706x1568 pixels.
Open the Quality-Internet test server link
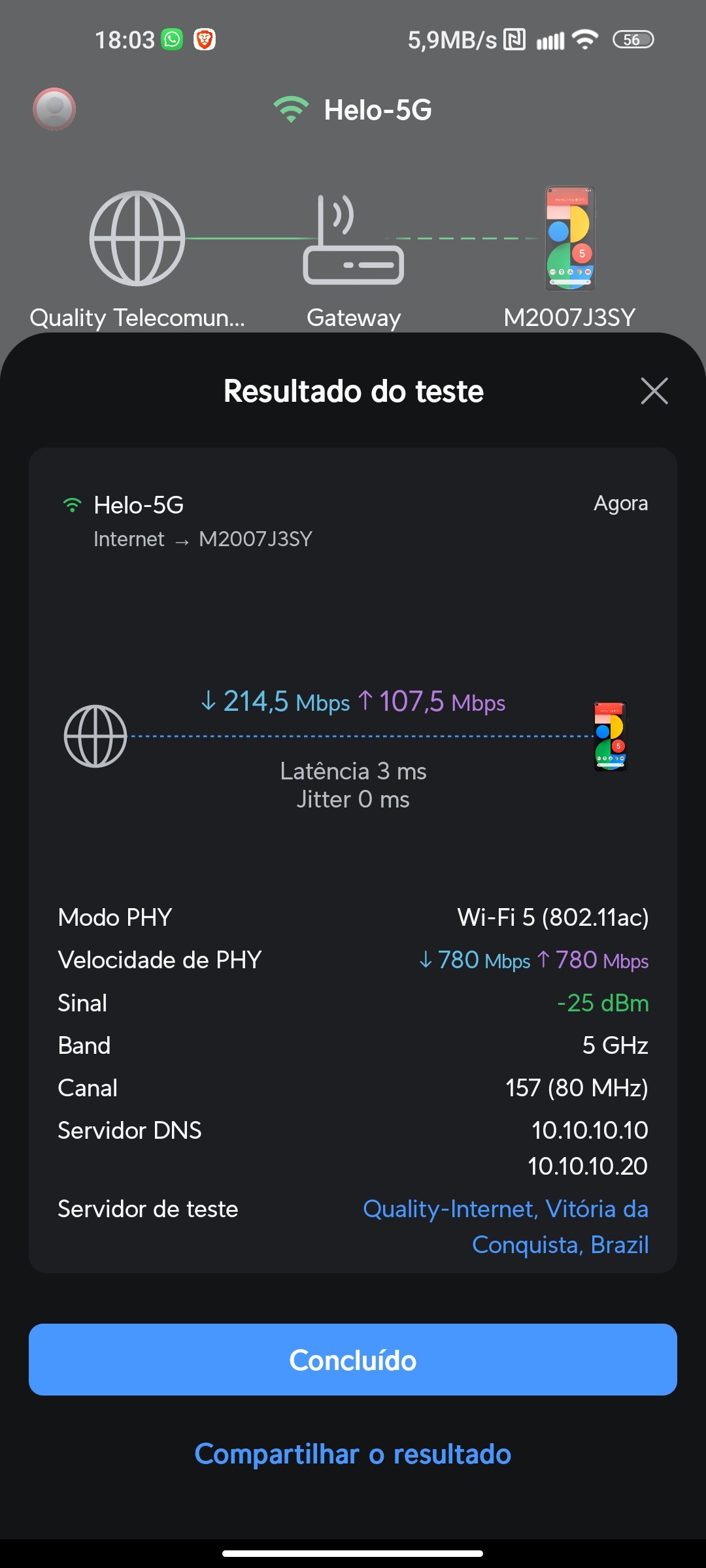click(x=505, y=1226)
